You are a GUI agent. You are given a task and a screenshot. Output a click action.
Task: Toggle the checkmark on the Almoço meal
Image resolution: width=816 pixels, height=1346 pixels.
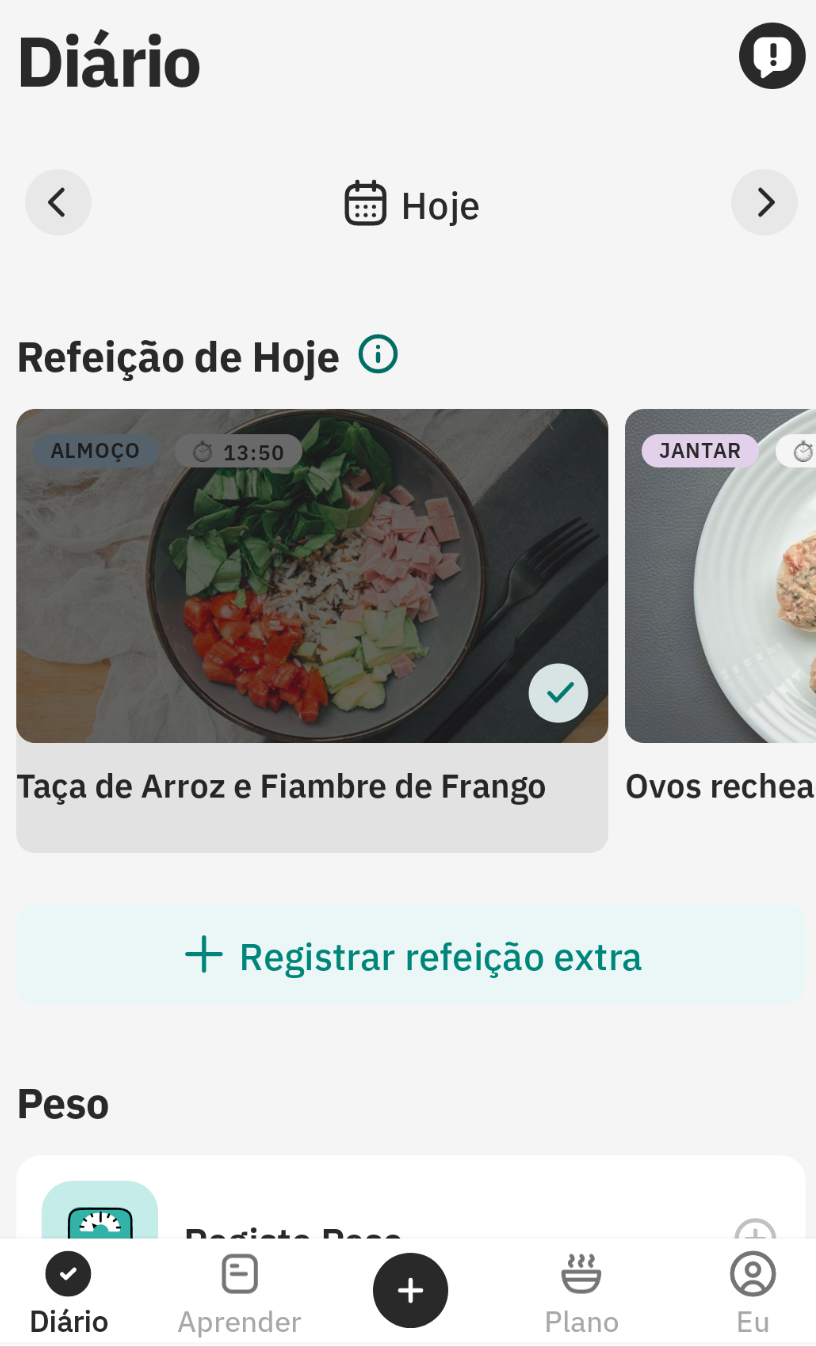click(x=558, y=692)
